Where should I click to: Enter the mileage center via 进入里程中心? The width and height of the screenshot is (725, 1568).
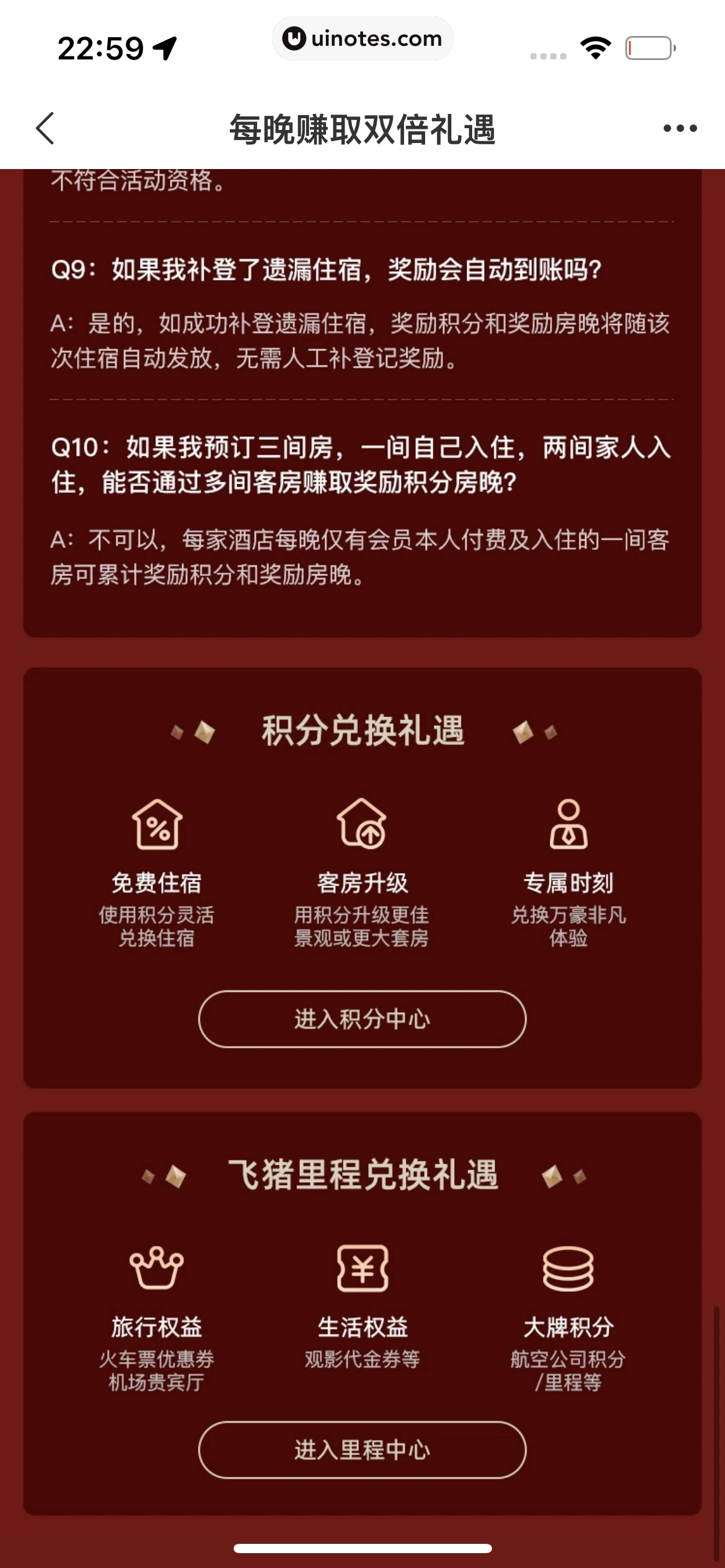362,1450
